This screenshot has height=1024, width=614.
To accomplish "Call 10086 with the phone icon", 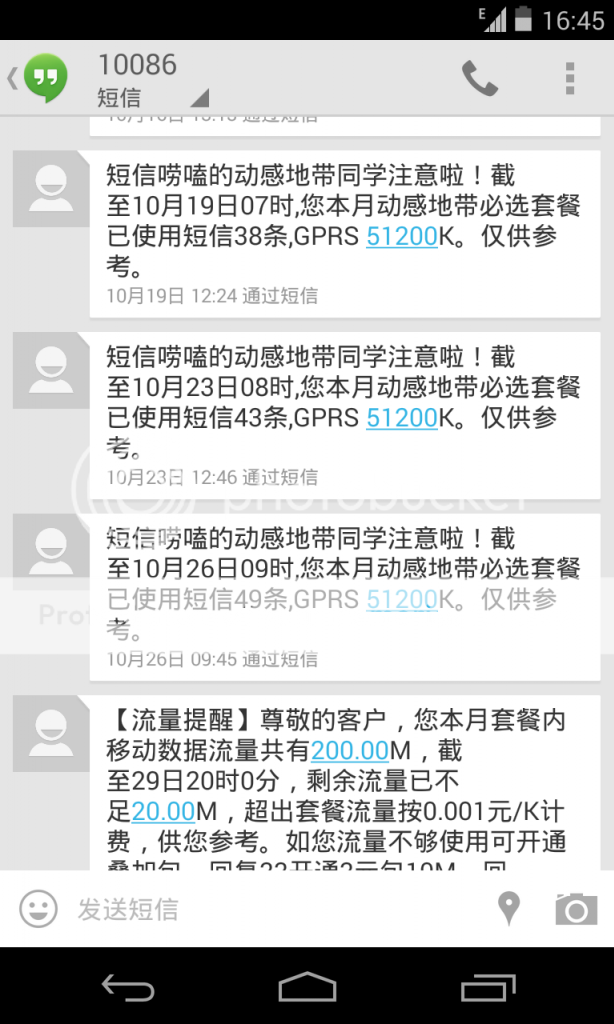I will 479,78.
